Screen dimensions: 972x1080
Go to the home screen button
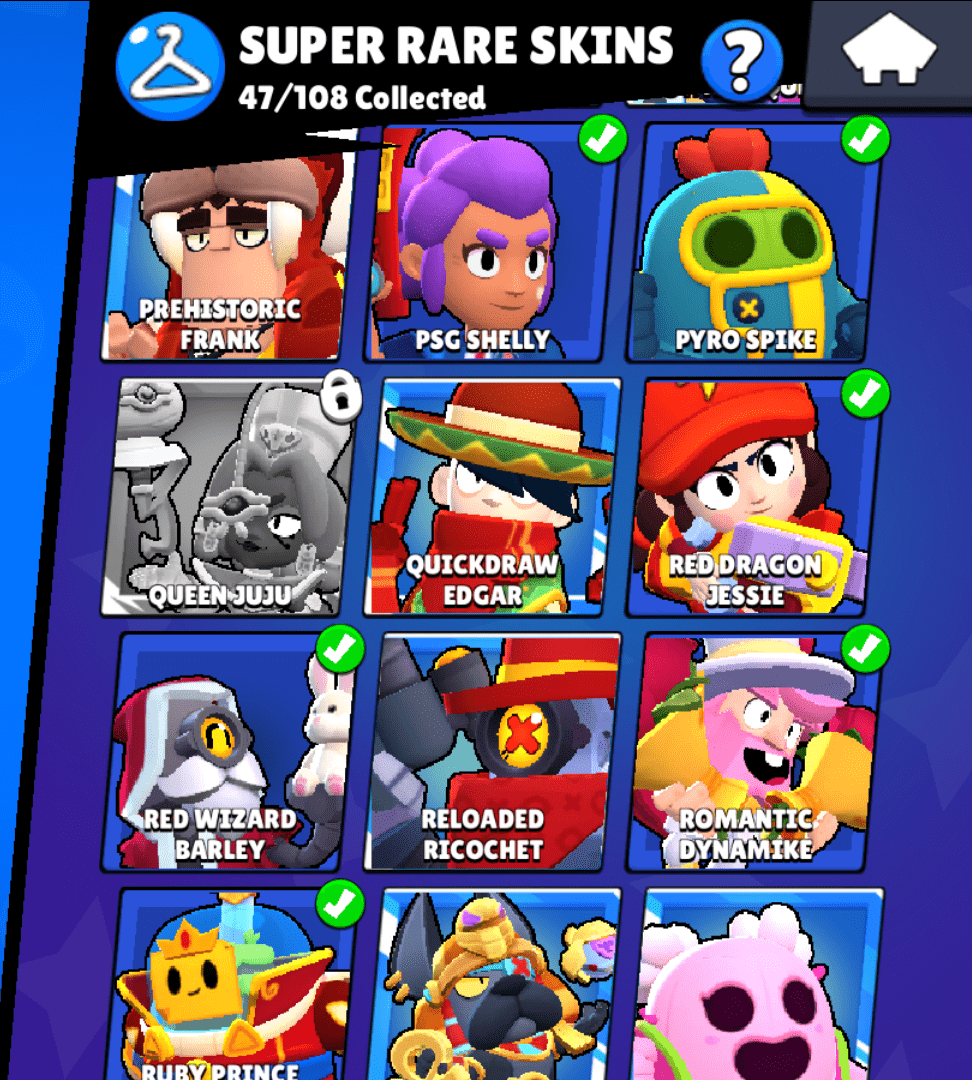pos(889,52)
